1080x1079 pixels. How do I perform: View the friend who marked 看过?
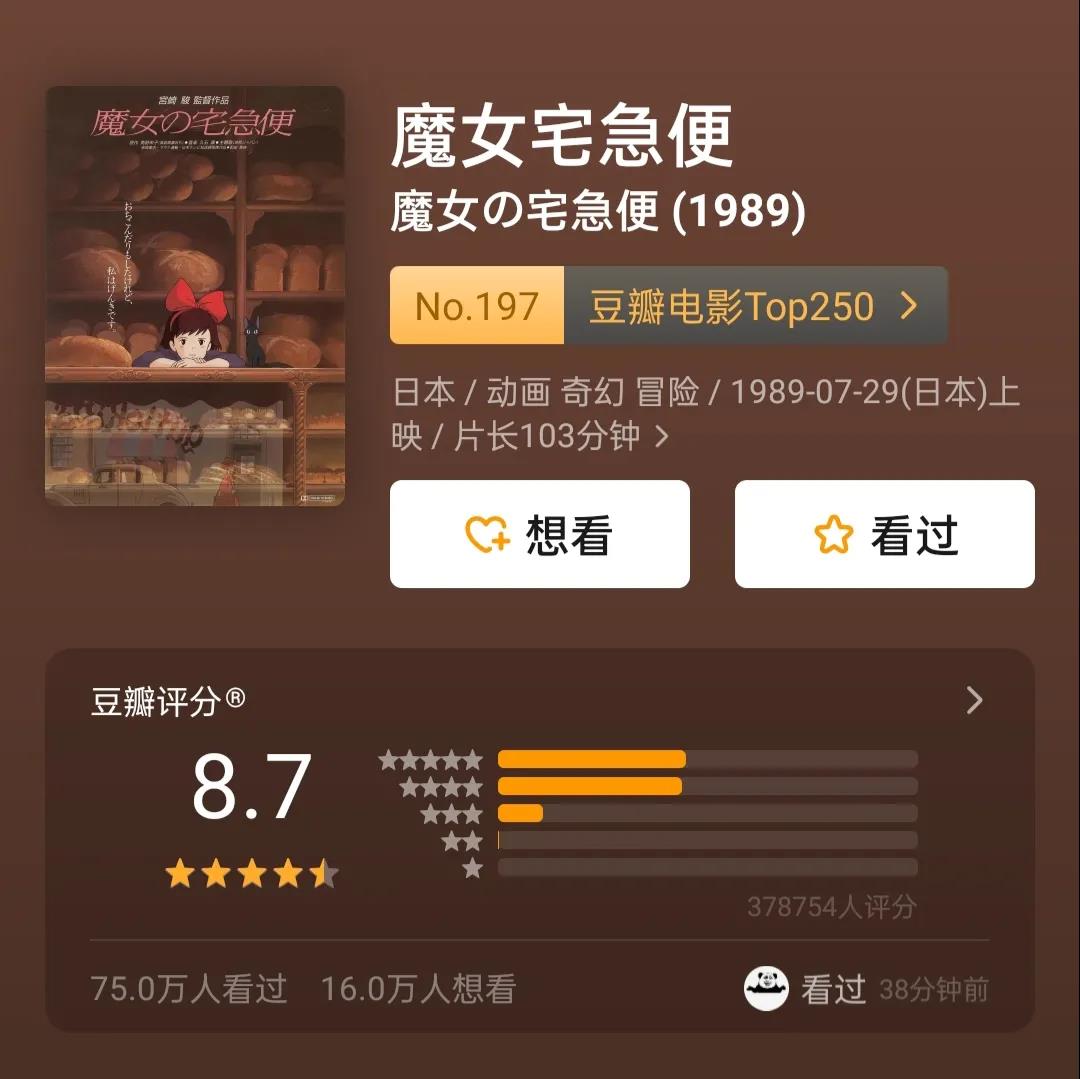point(767,989)
